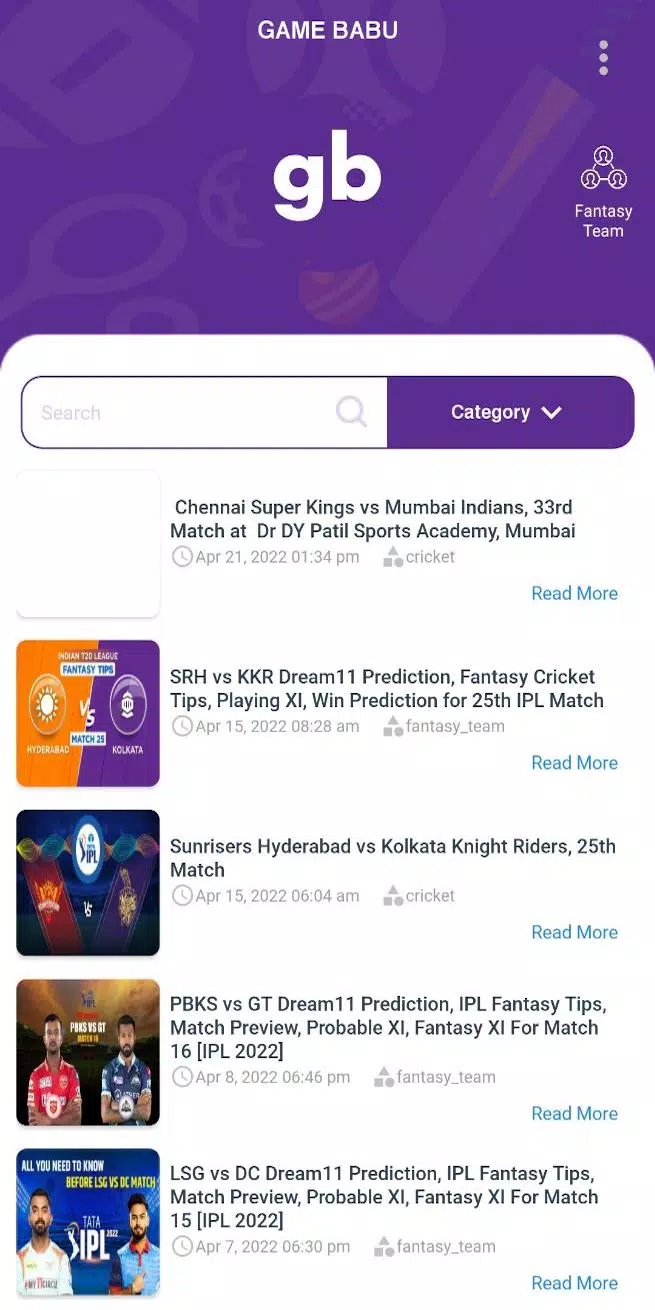Open the Sunrisers vs Knight Riders IPL thumbnail
Image resolution: width=655 pixels, height=1310 pixels.
[88, 883]
